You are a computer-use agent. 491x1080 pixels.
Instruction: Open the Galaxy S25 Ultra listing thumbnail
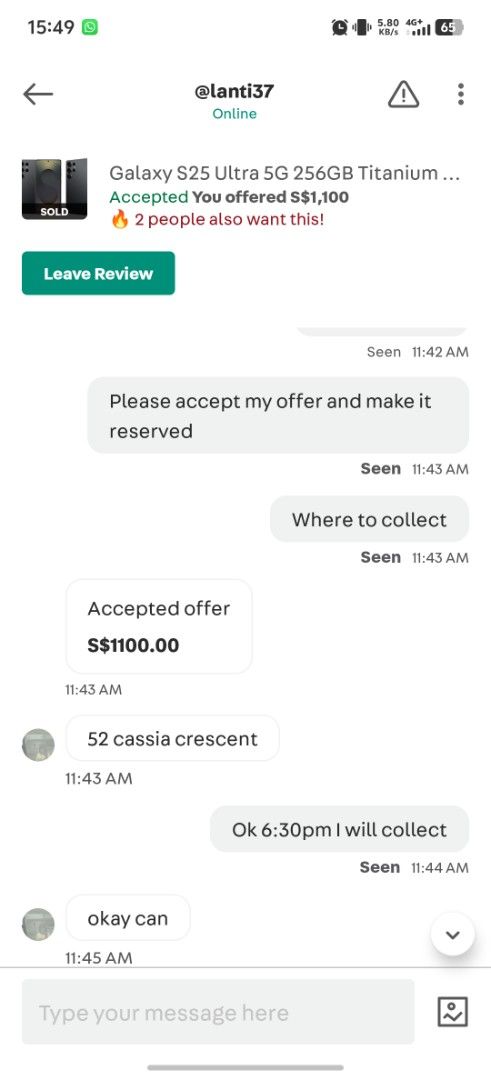(x=54, y=189)
